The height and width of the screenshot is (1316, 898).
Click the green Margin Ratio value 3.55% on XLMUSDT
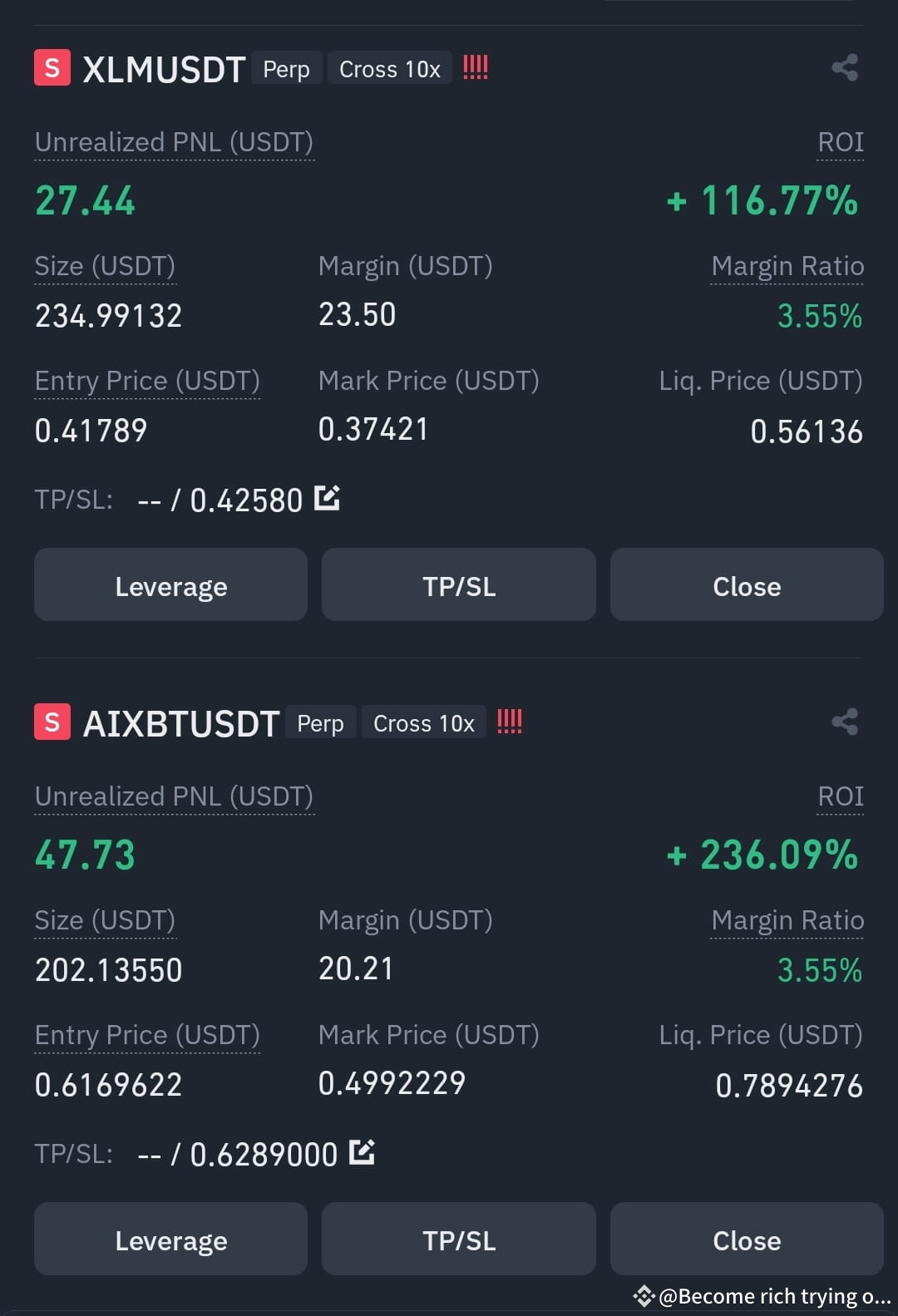[819, 316]
